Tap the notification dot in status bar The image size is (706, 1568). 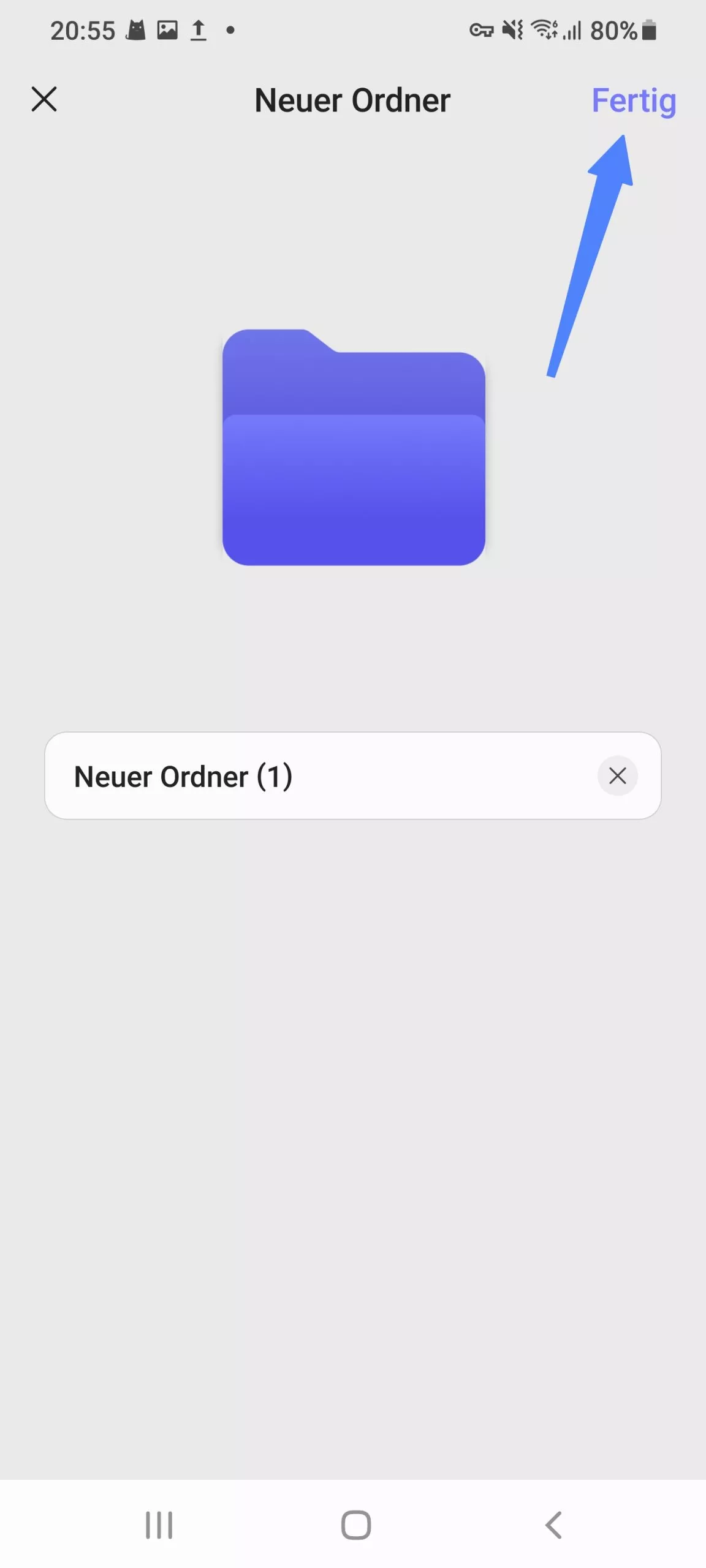(x=230, y=29)
